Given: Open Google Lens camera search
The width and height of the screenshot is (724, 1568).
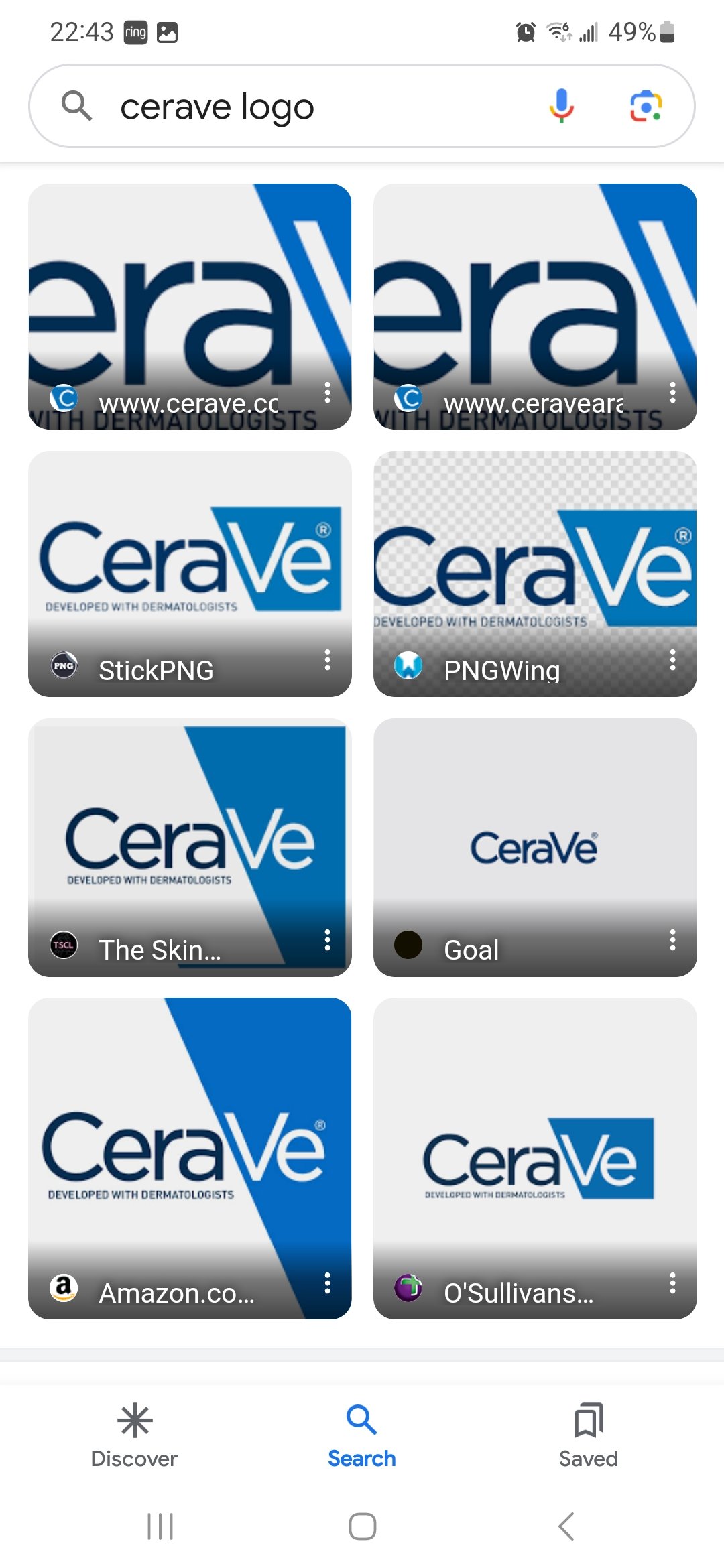Looking at the screenshot, I should (646, 107).
